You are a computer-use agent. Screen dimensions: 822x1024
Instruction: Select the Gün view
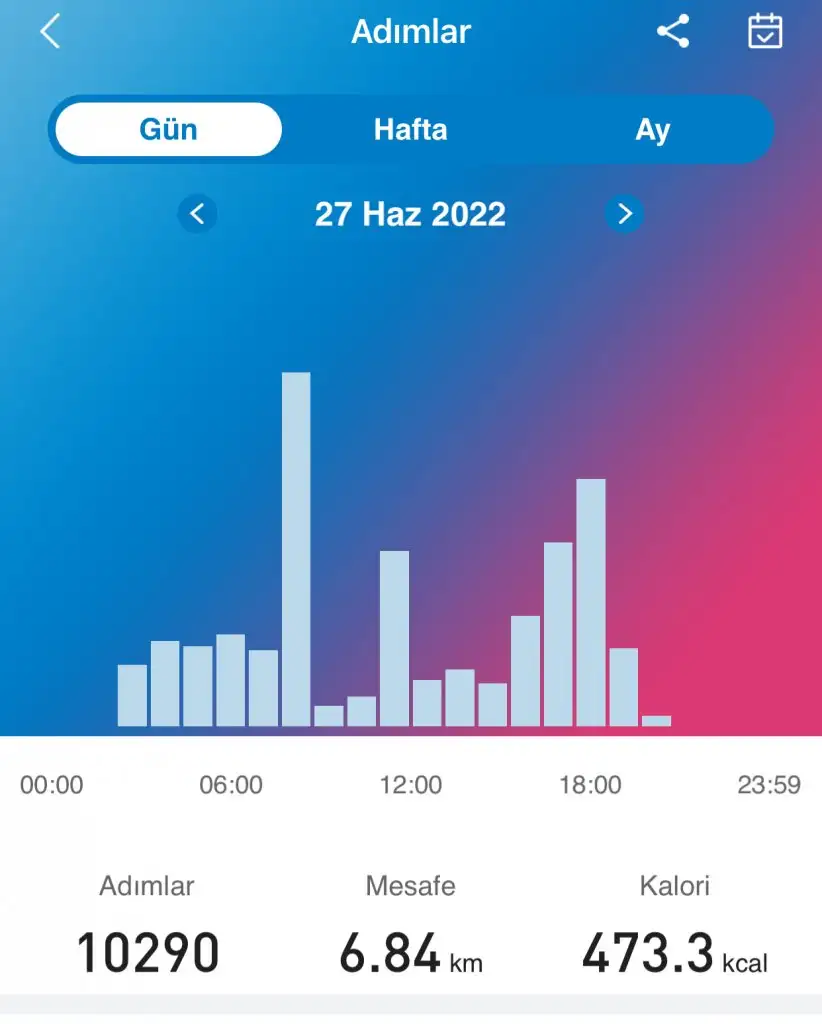pos(168,130)
